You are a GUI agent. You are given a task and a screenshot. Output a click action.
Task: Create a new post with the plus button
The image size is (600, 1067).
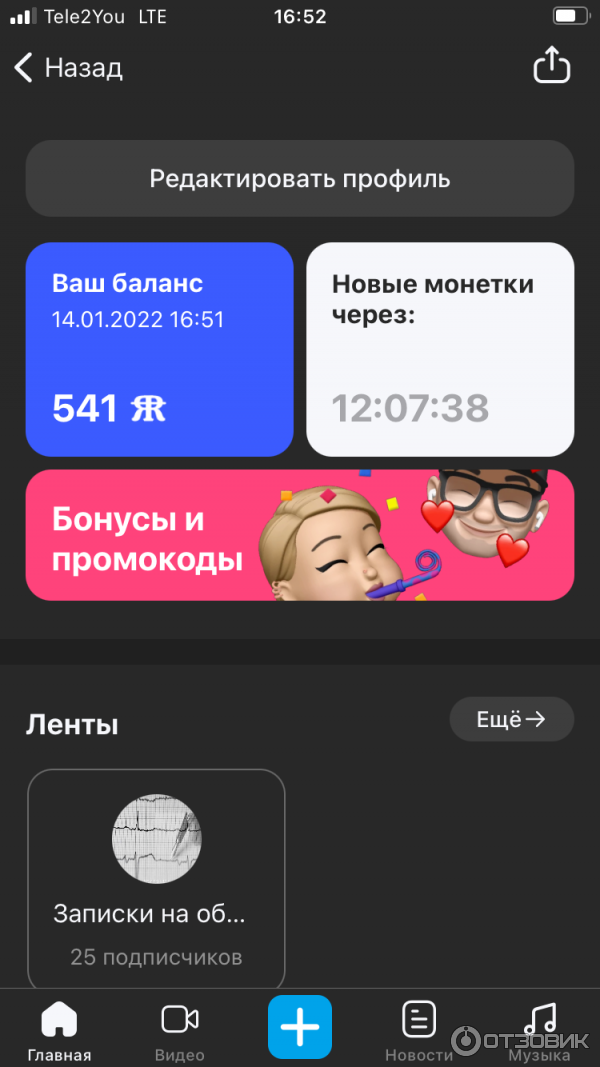(300, 1027)
